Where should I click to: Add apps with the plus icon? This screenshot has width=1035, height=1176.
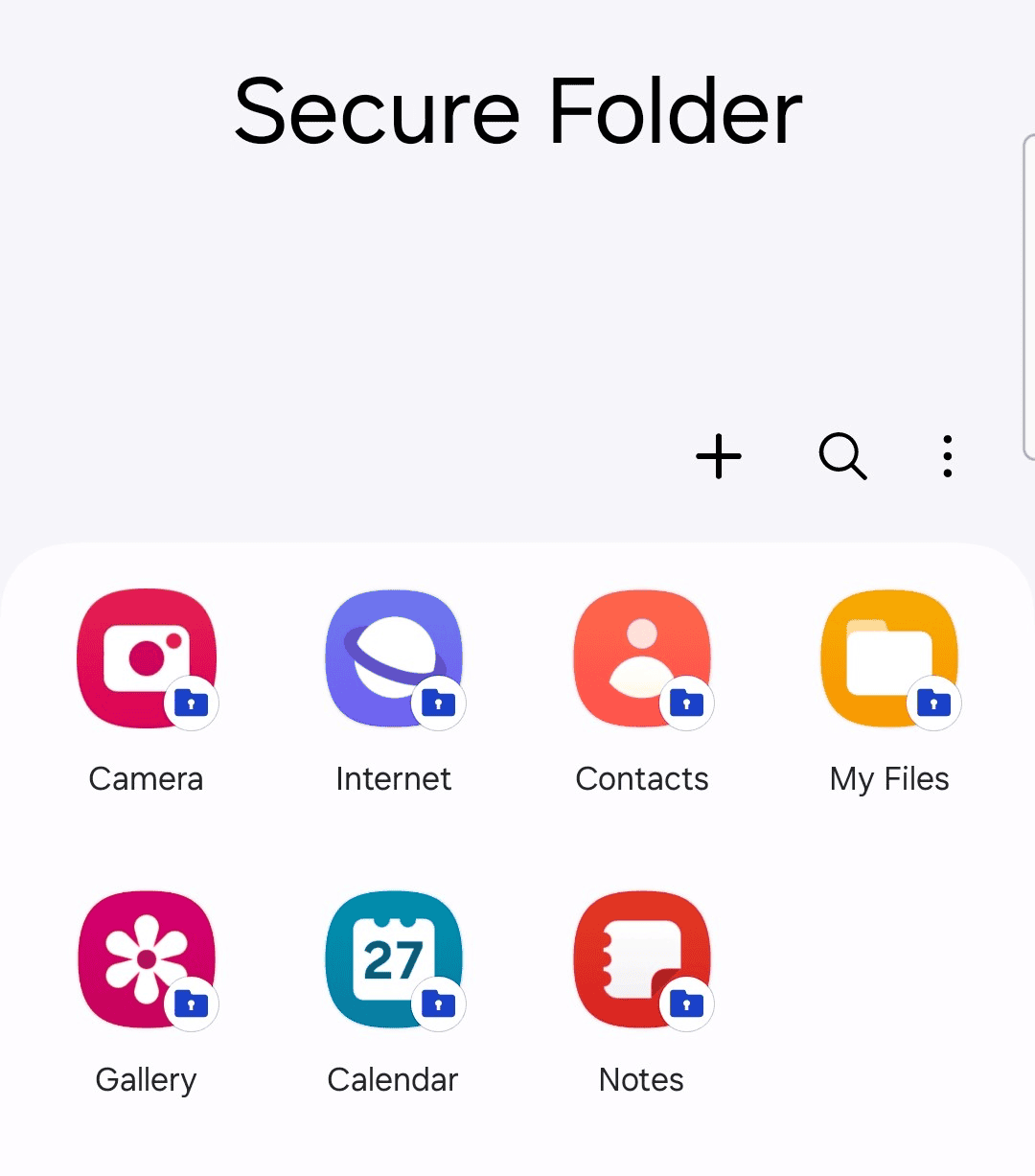coord(719,456)
